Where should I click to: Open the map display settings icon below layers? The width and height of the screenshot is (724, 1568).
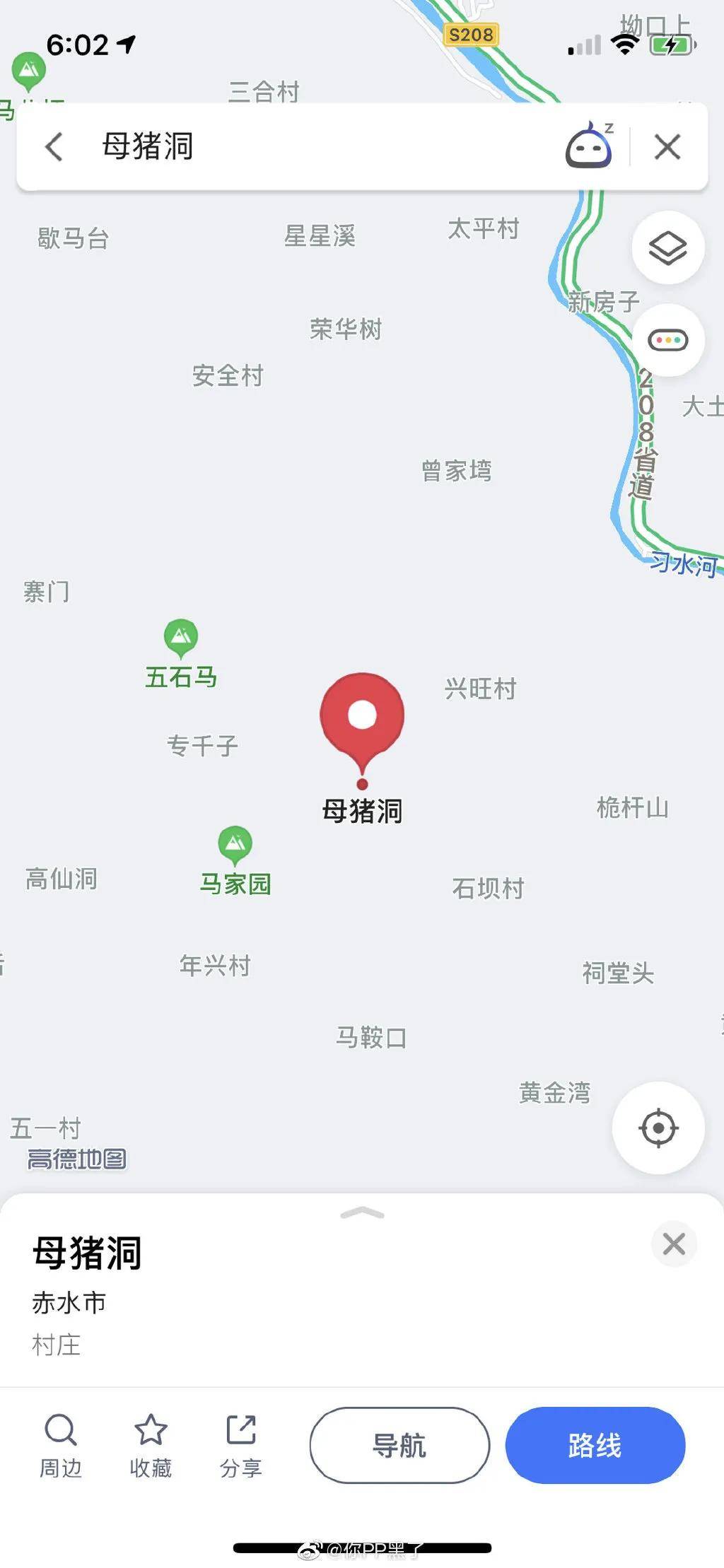(667, 340)
